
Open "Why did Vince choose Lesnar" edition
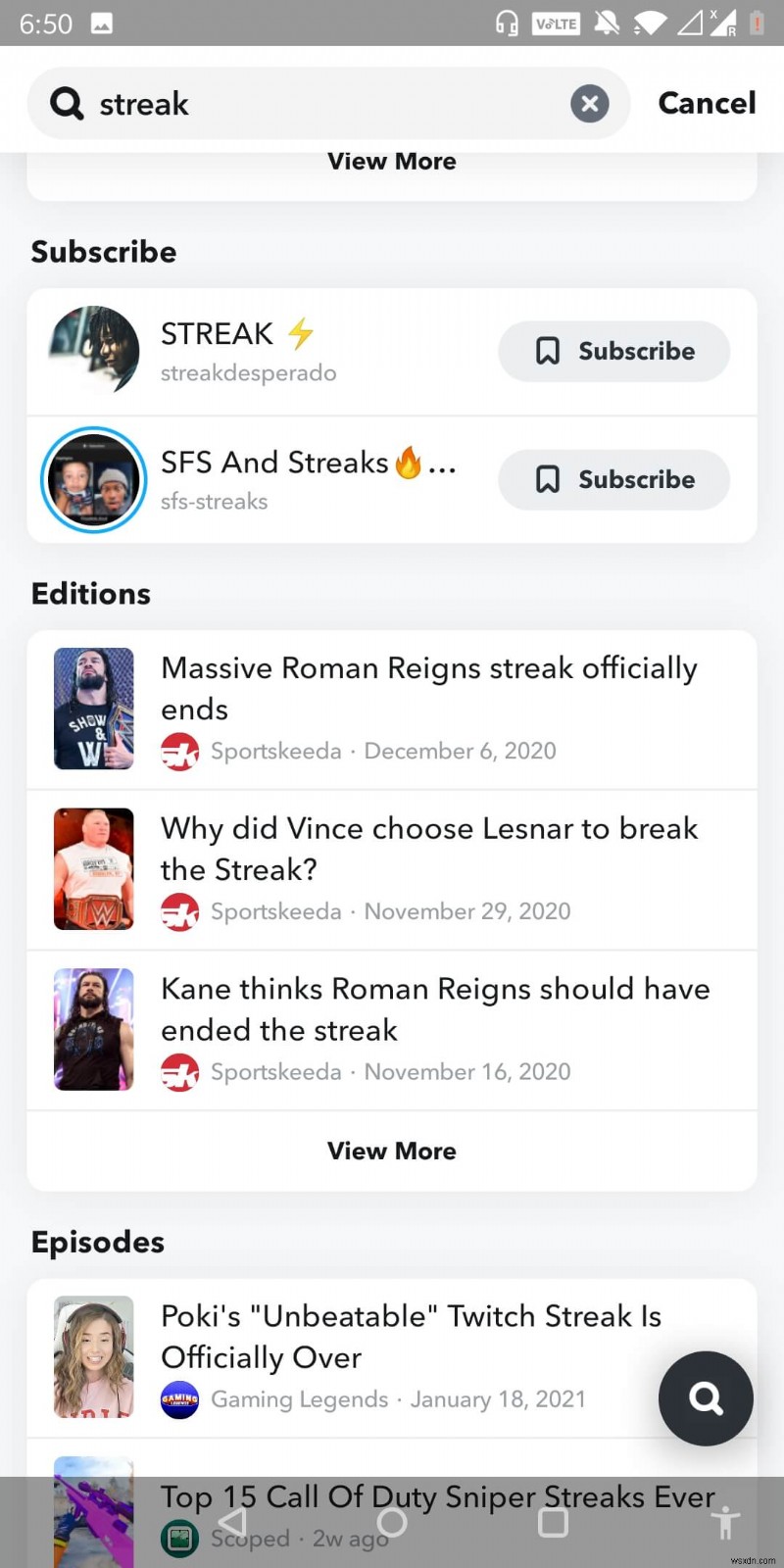(x=392, y=868)
